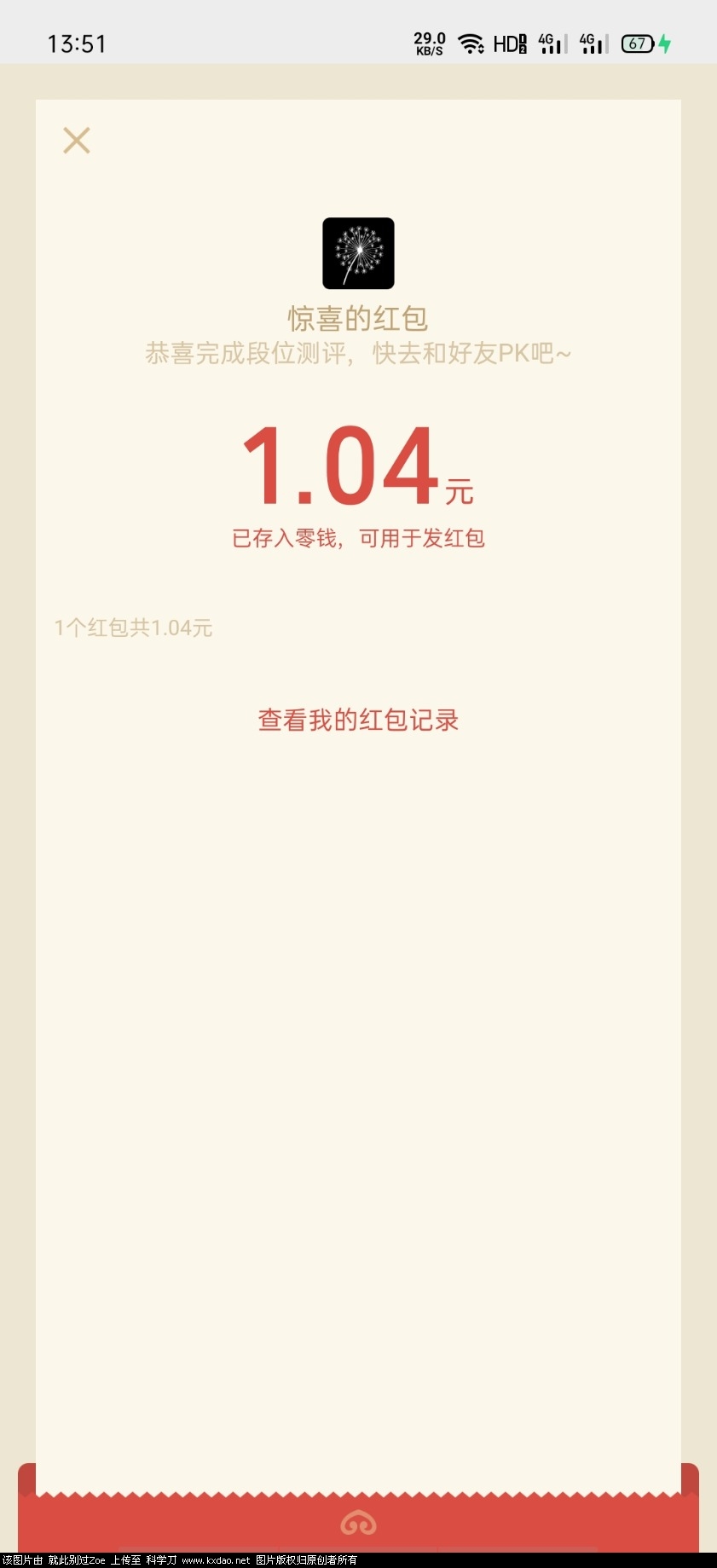Tap the dandelion avatar icon

tap(358, 253)
